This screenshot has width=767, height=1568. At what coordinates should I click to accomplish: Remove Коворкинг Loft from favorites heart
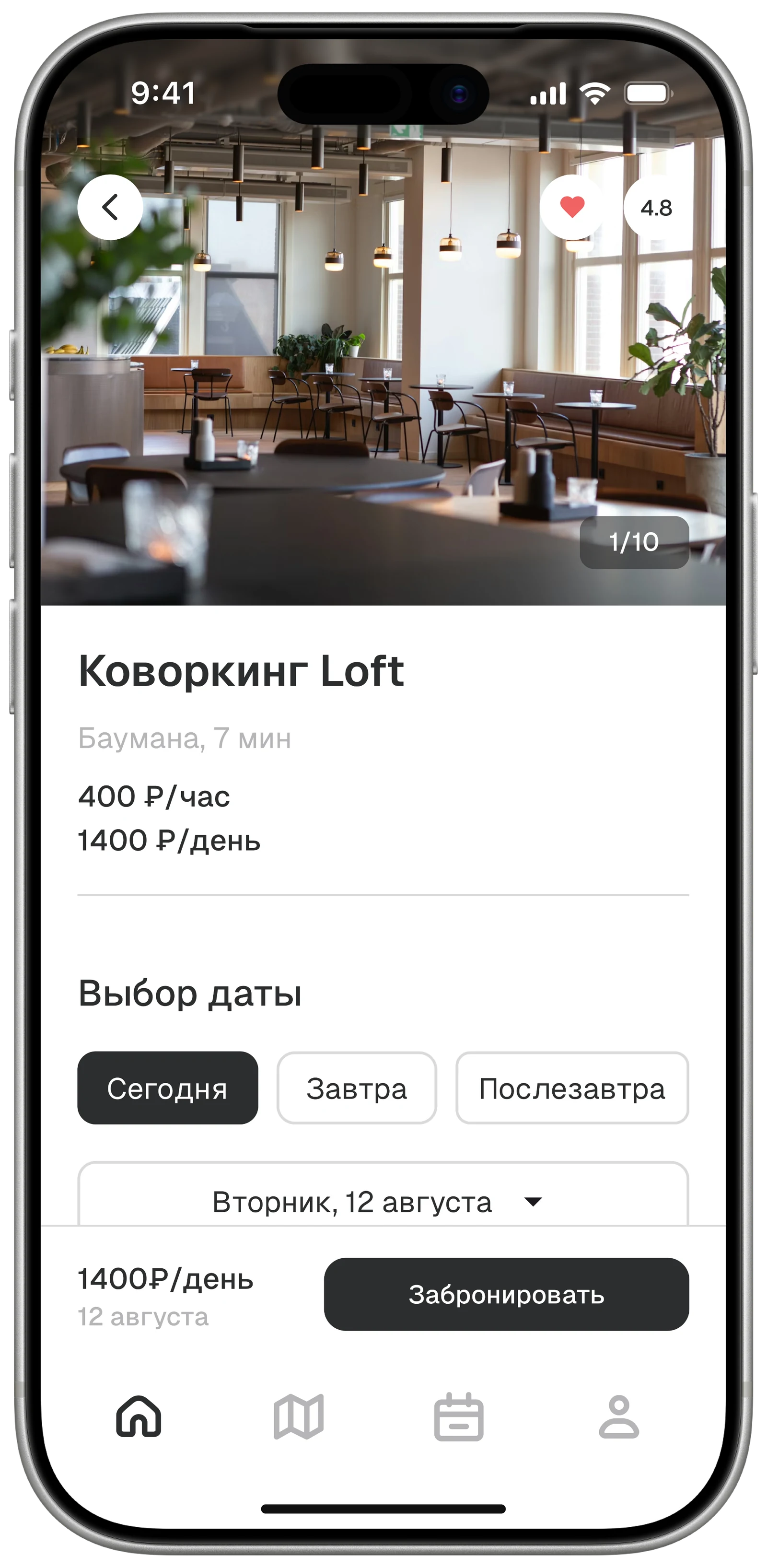coord(571,208)
